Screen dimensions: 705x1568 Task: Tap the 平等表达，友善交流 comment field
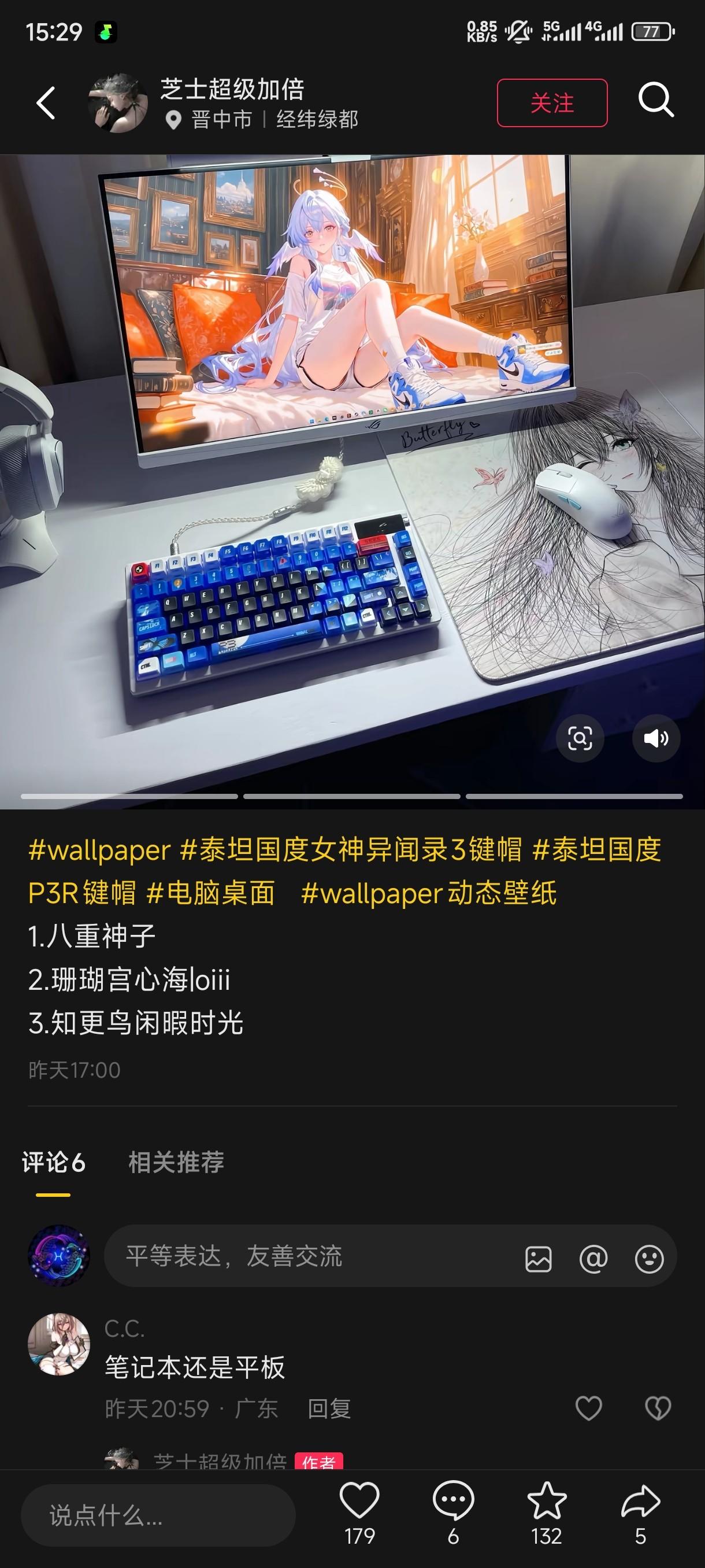click(304, 1256)
